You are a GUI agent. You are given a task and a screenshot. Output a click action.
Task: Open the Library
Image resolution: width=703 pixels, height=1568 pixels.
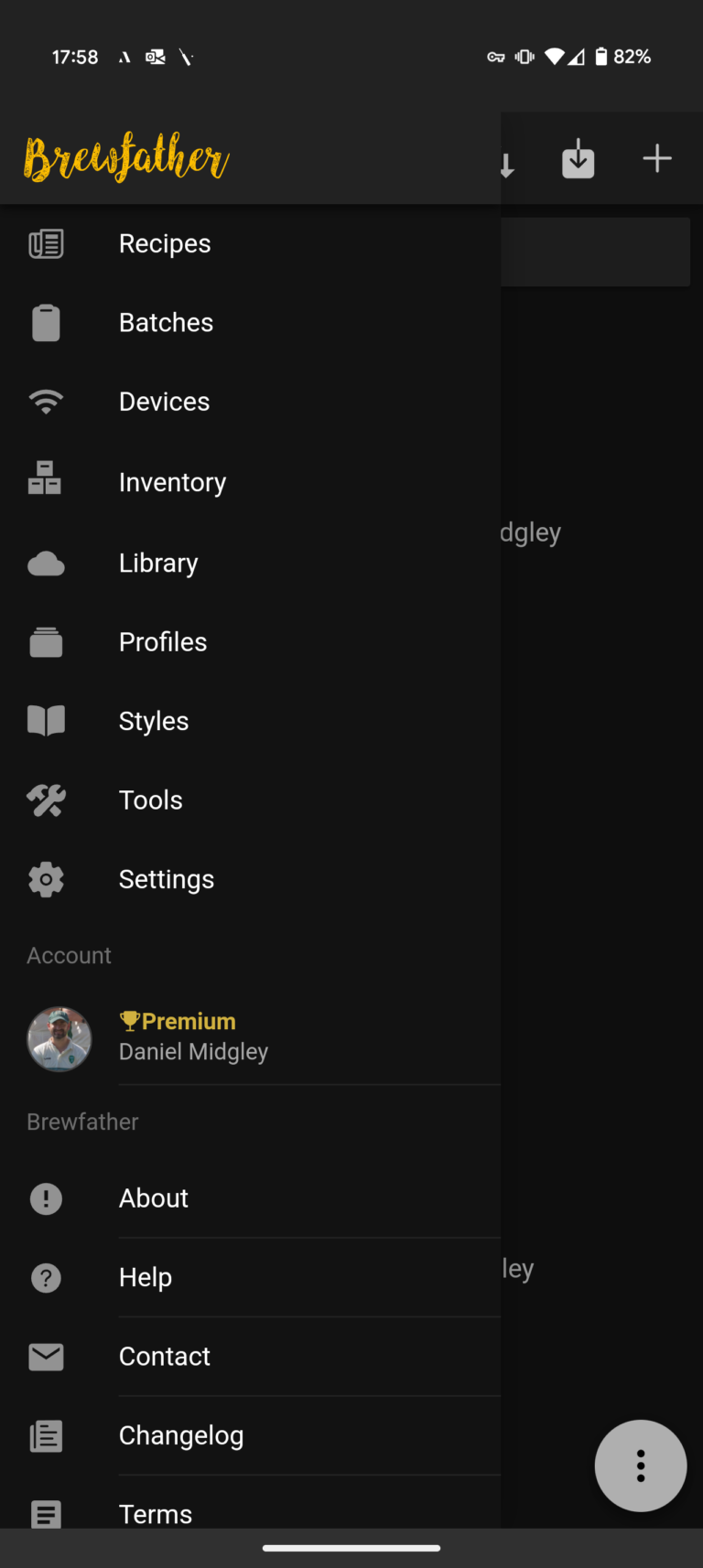tap(158, 563)
